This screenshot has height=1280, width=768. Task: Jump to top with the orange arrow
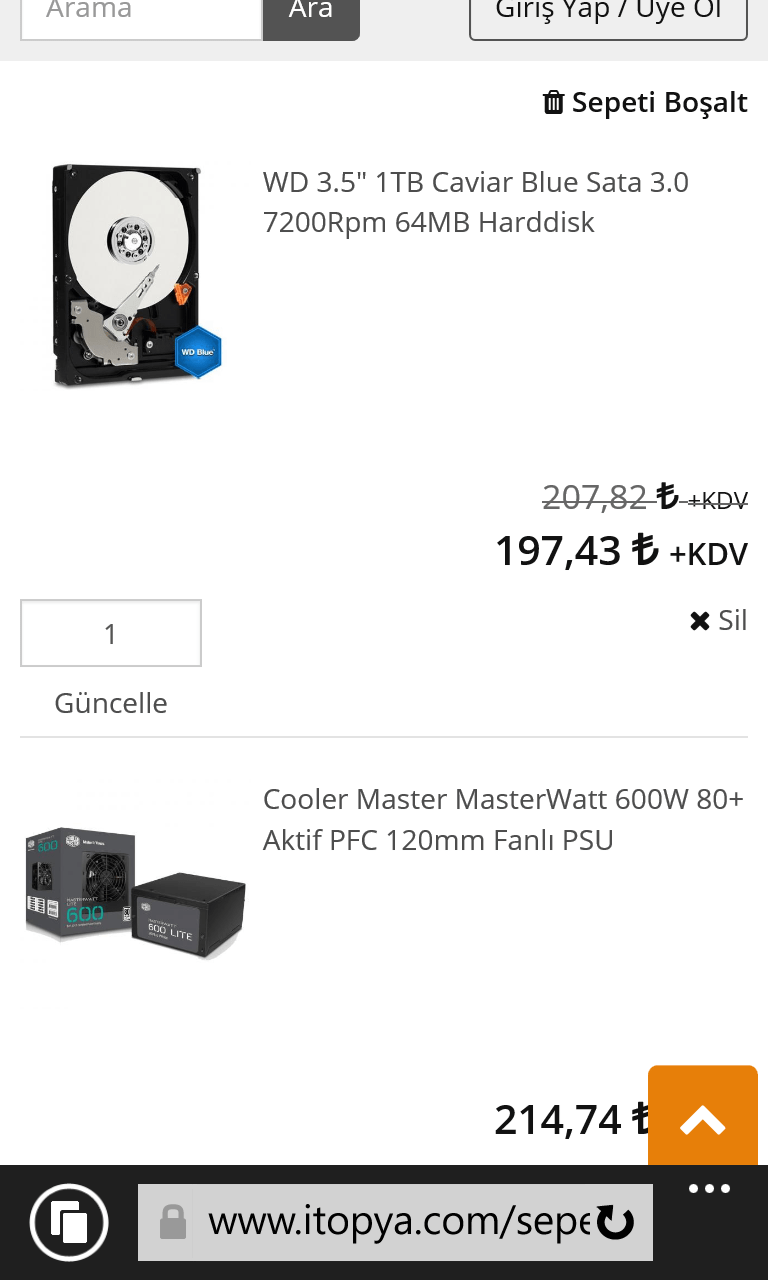coord(702,1117)
